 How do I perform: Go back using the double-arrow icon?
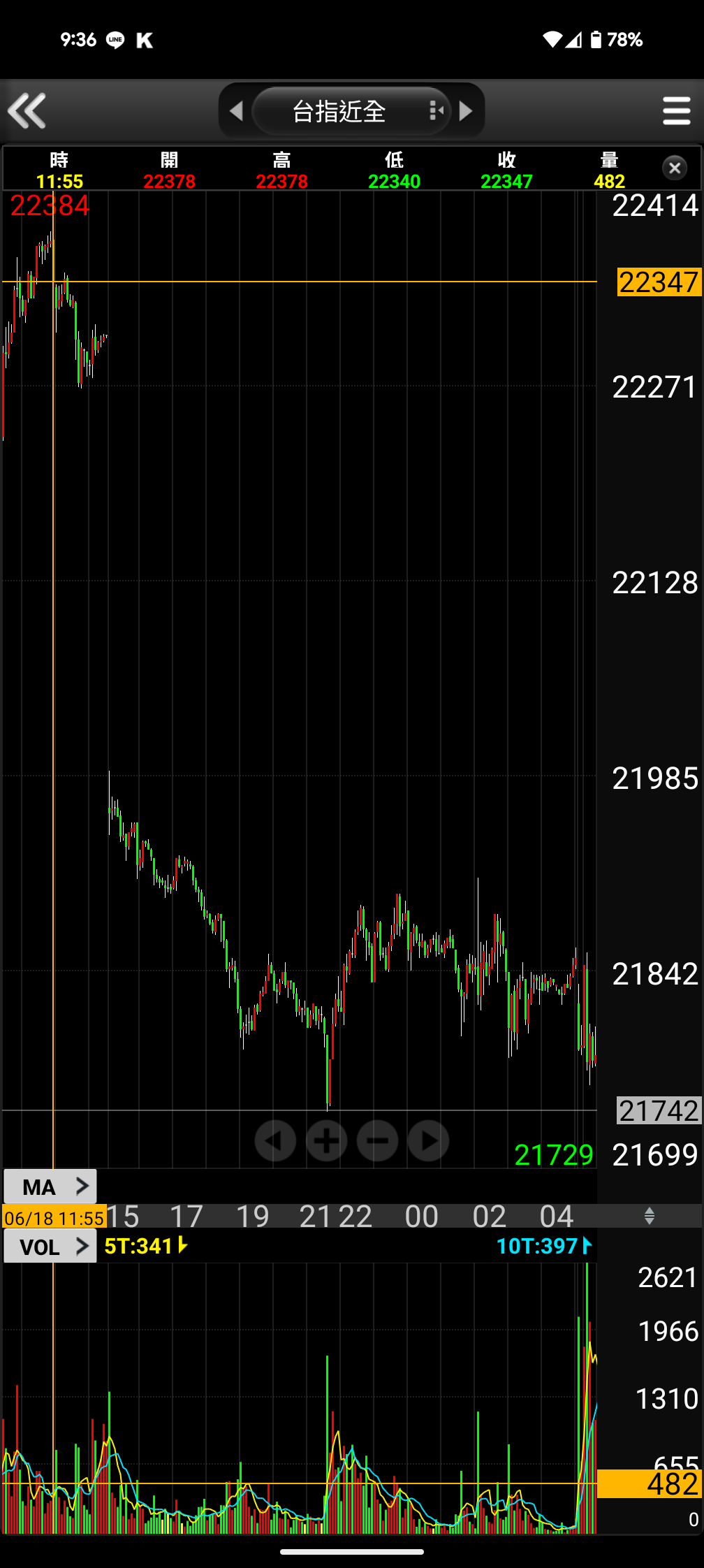tap(27, 110)
